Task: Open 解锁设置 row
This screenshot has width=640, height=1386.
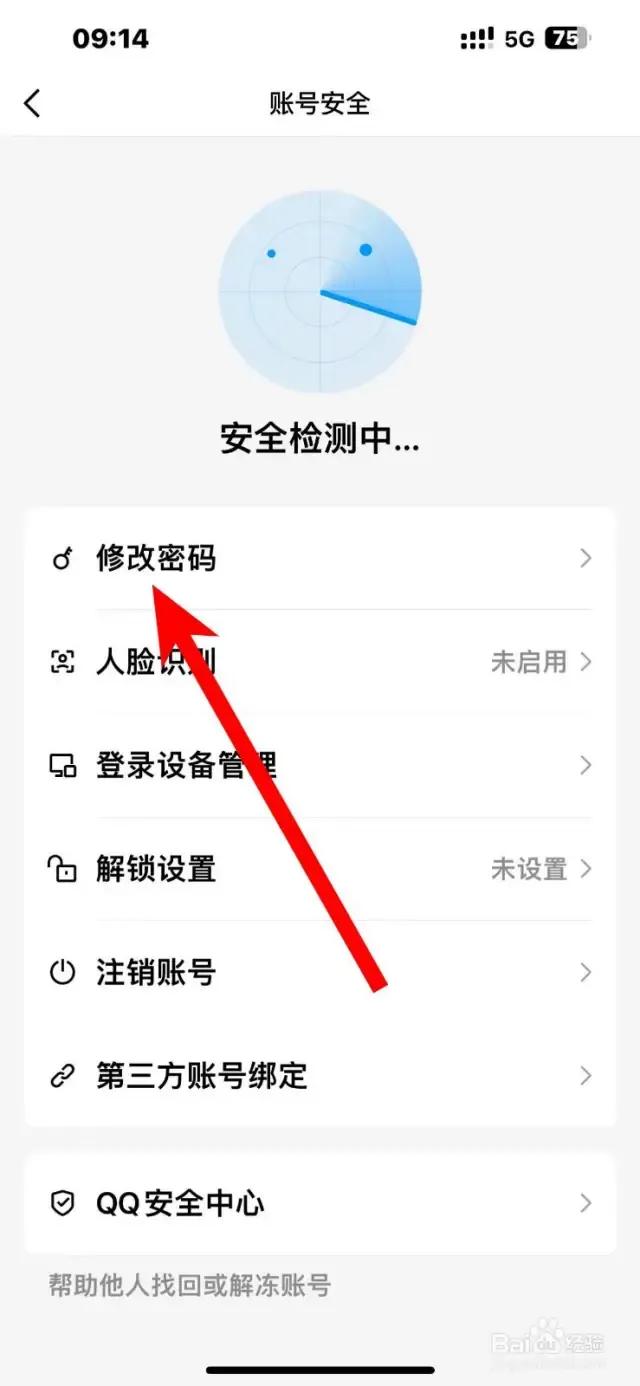Action: tap(320, 868)
